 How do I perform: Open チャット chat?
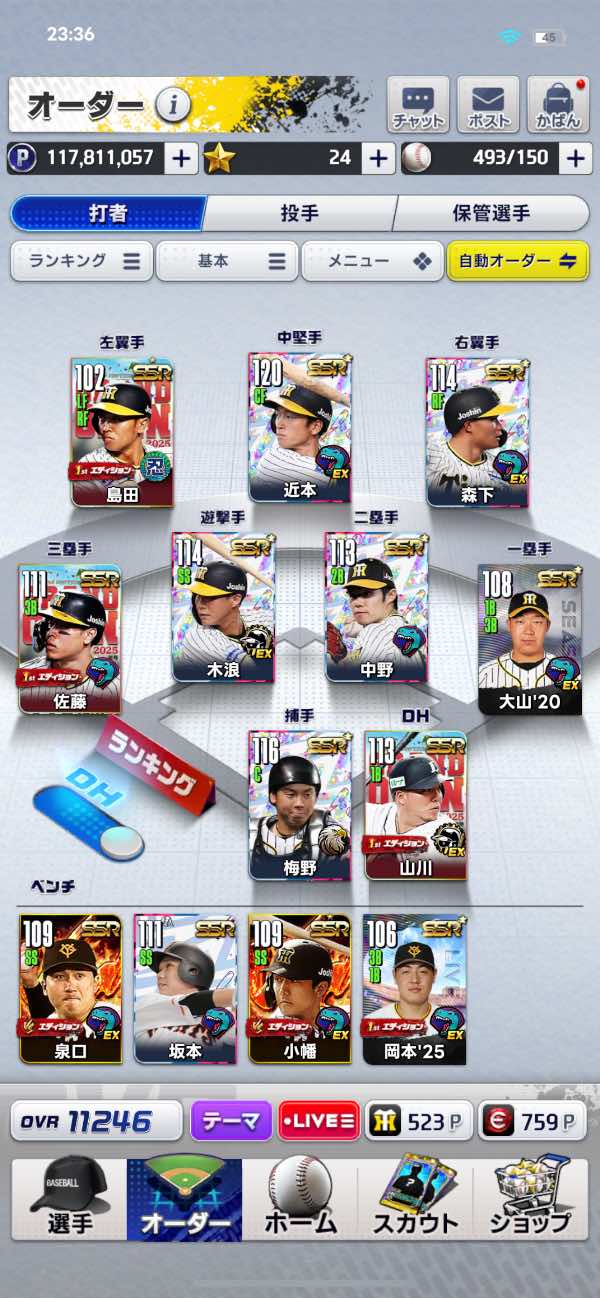pos(418,105)
